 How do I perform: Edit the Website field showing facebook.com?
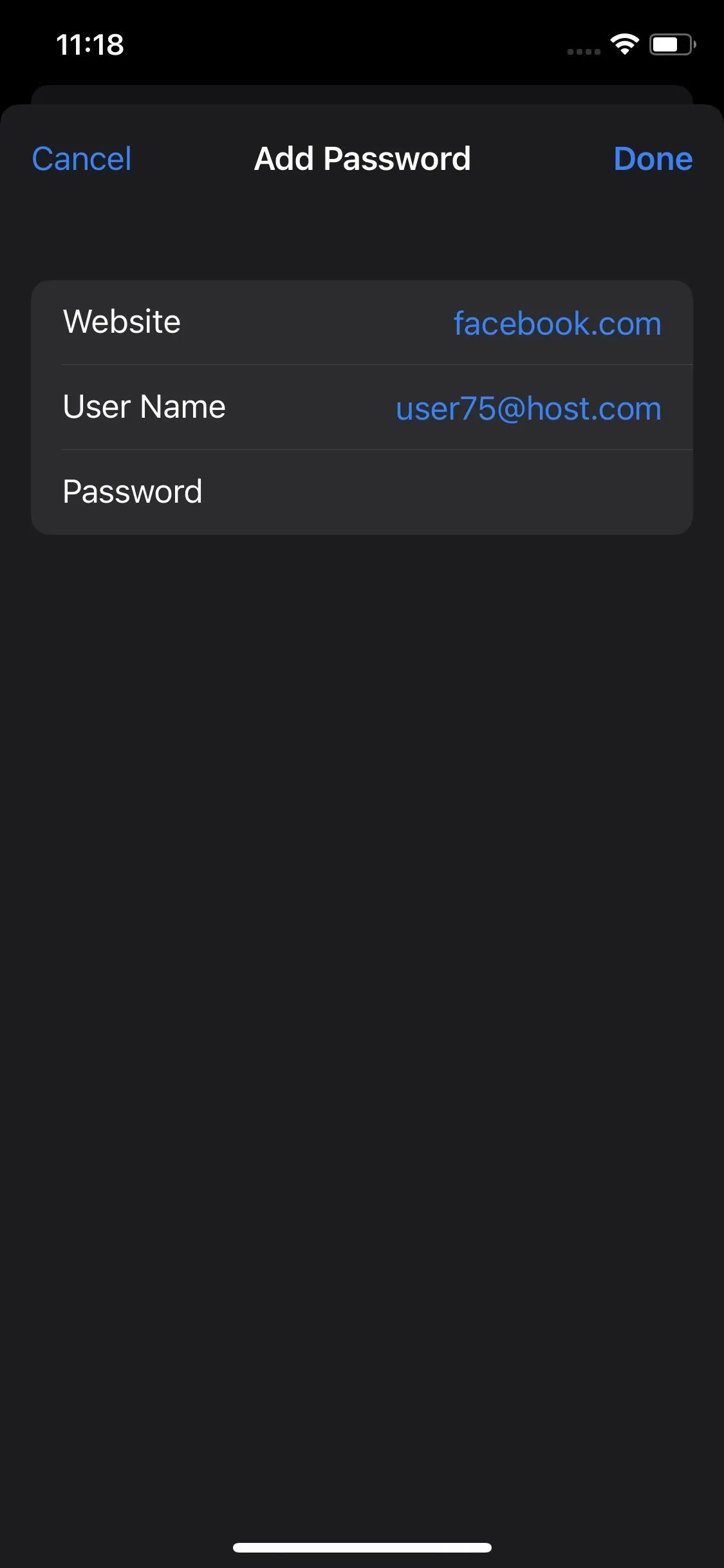pyautogui.click(x=362, y=322)
